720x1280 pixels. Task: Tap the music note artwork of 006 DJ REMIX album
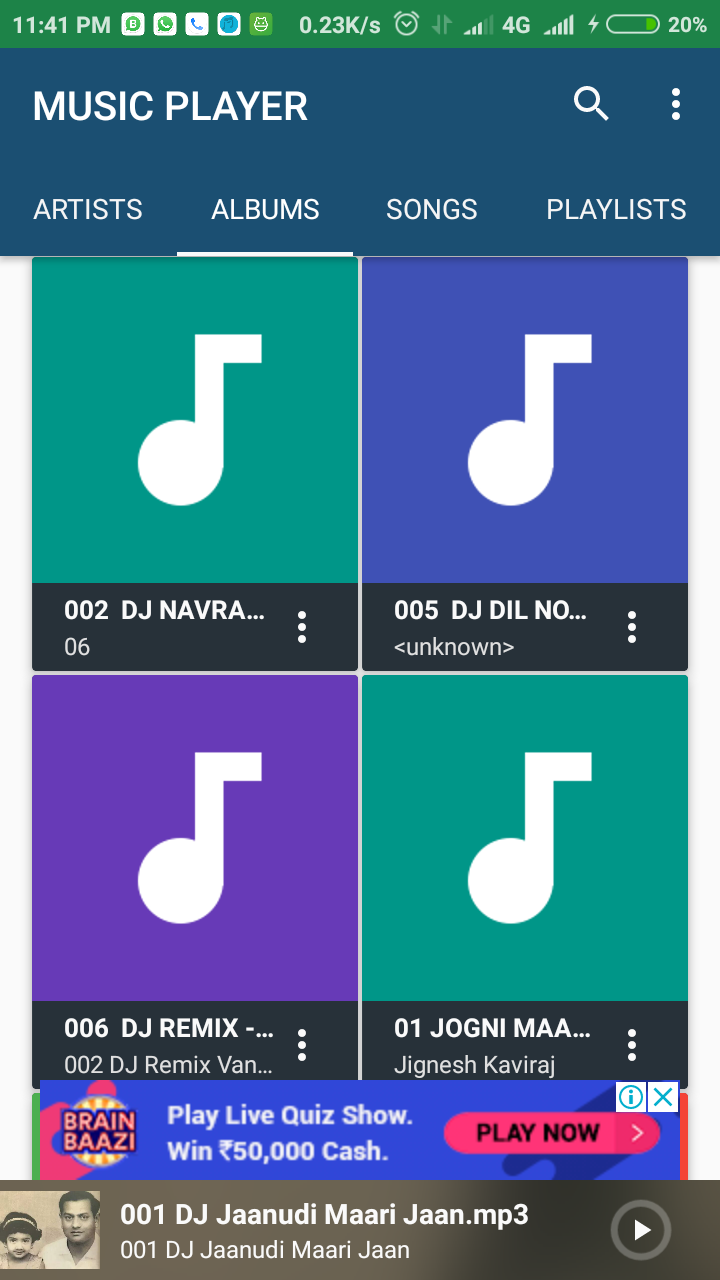194,837
